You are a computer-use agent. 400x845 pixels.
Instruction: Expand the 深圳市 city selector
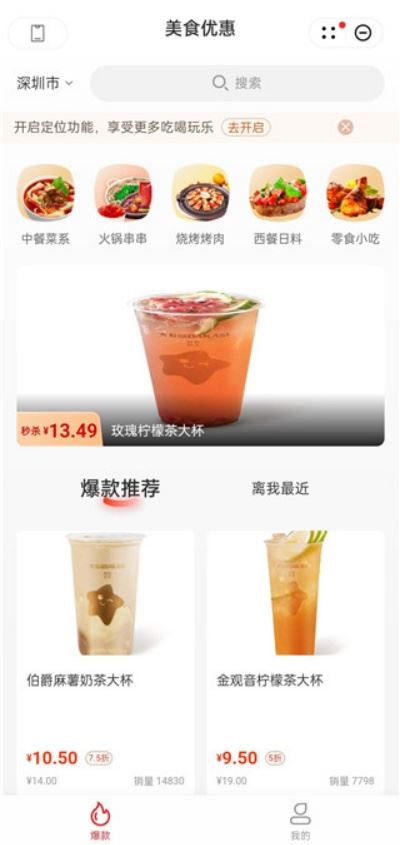(45, 83)
